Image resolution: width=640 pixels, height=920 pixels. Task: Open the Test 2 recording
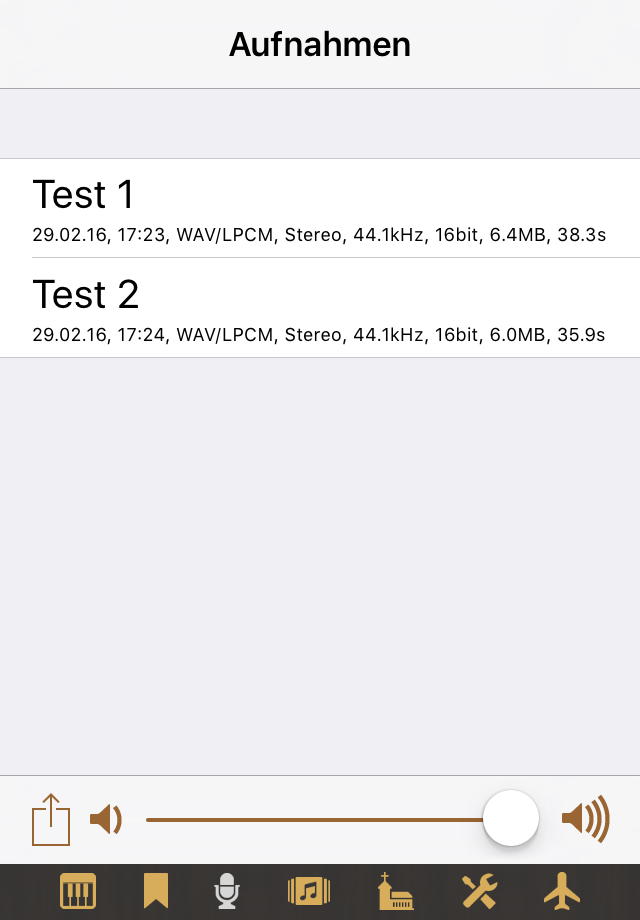click(320, 308)
